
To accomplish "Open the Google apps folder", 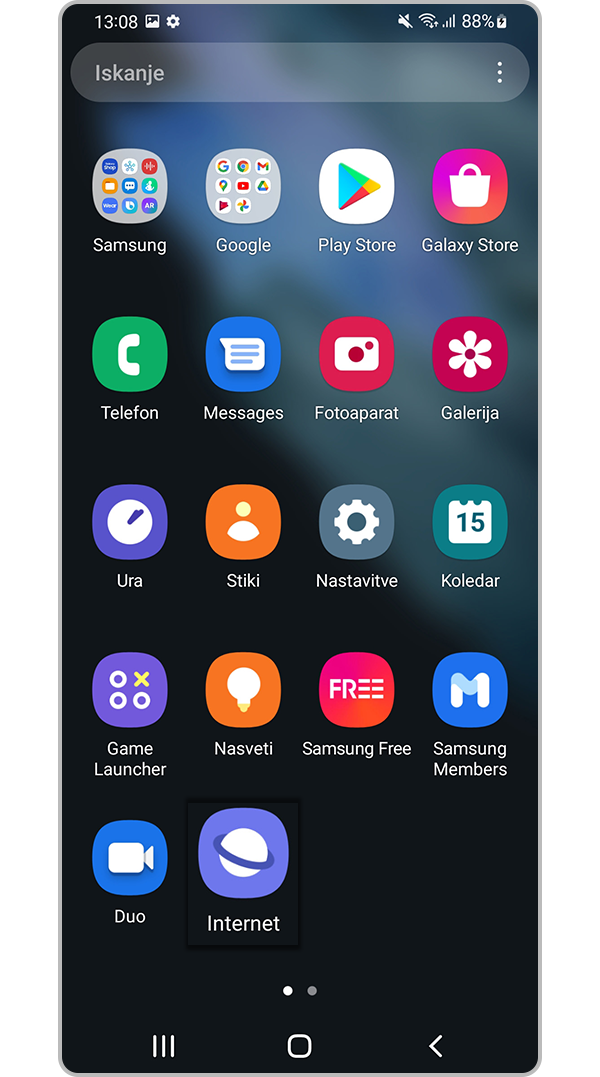I will [x=243, y=187].
